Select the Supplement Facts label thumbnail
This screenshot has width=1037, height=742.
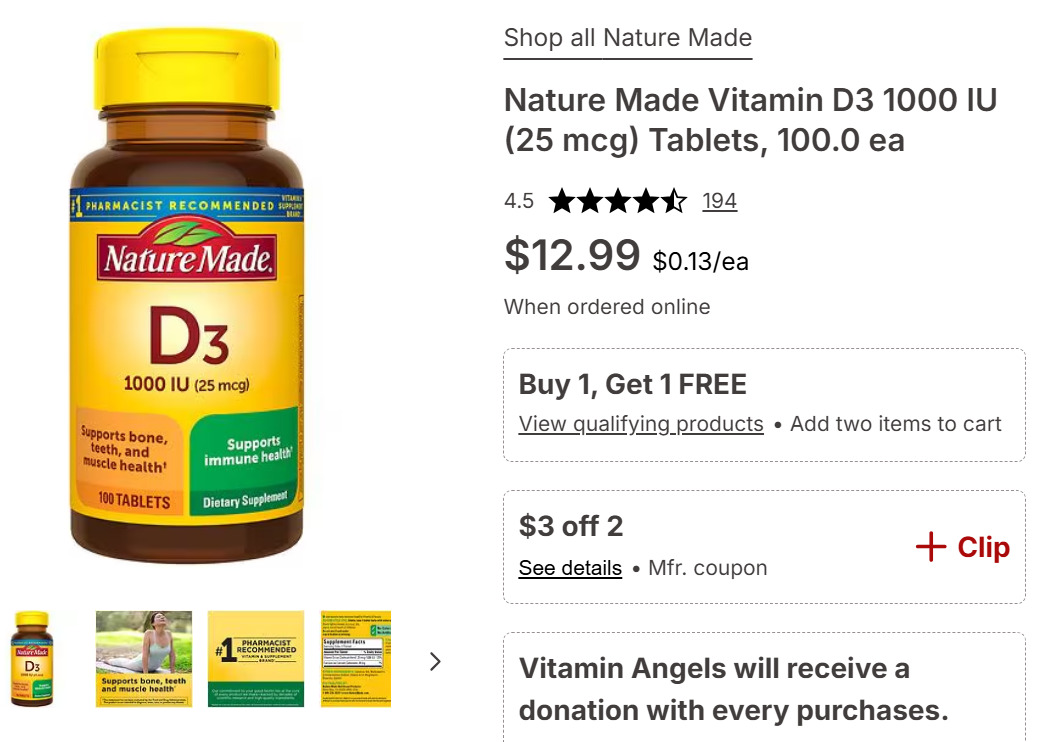pyautogui.click(x=356, y=659)
